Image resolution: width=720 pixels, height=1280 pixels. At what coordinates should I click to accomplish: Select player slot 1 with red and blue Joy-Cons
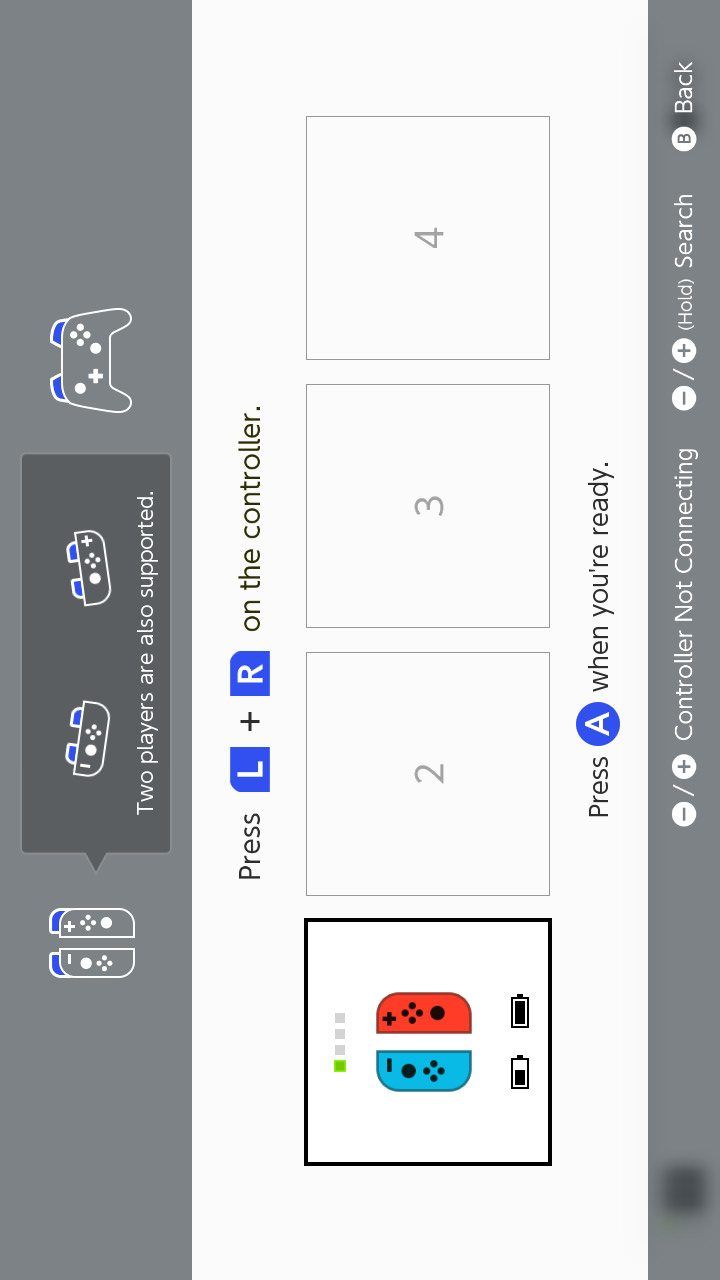coord(428,1042)
